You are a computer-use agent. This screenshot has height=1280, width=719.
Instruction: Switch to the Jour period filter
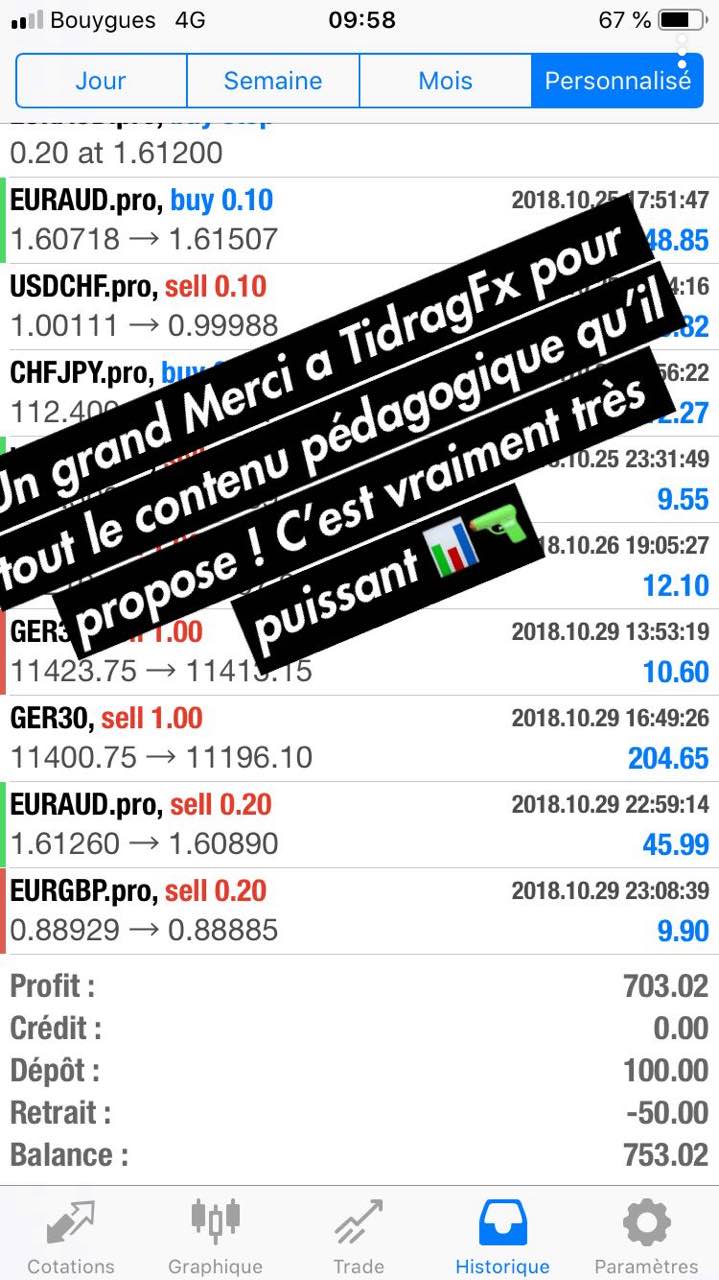pyautogui.click(x=101, y=80)
